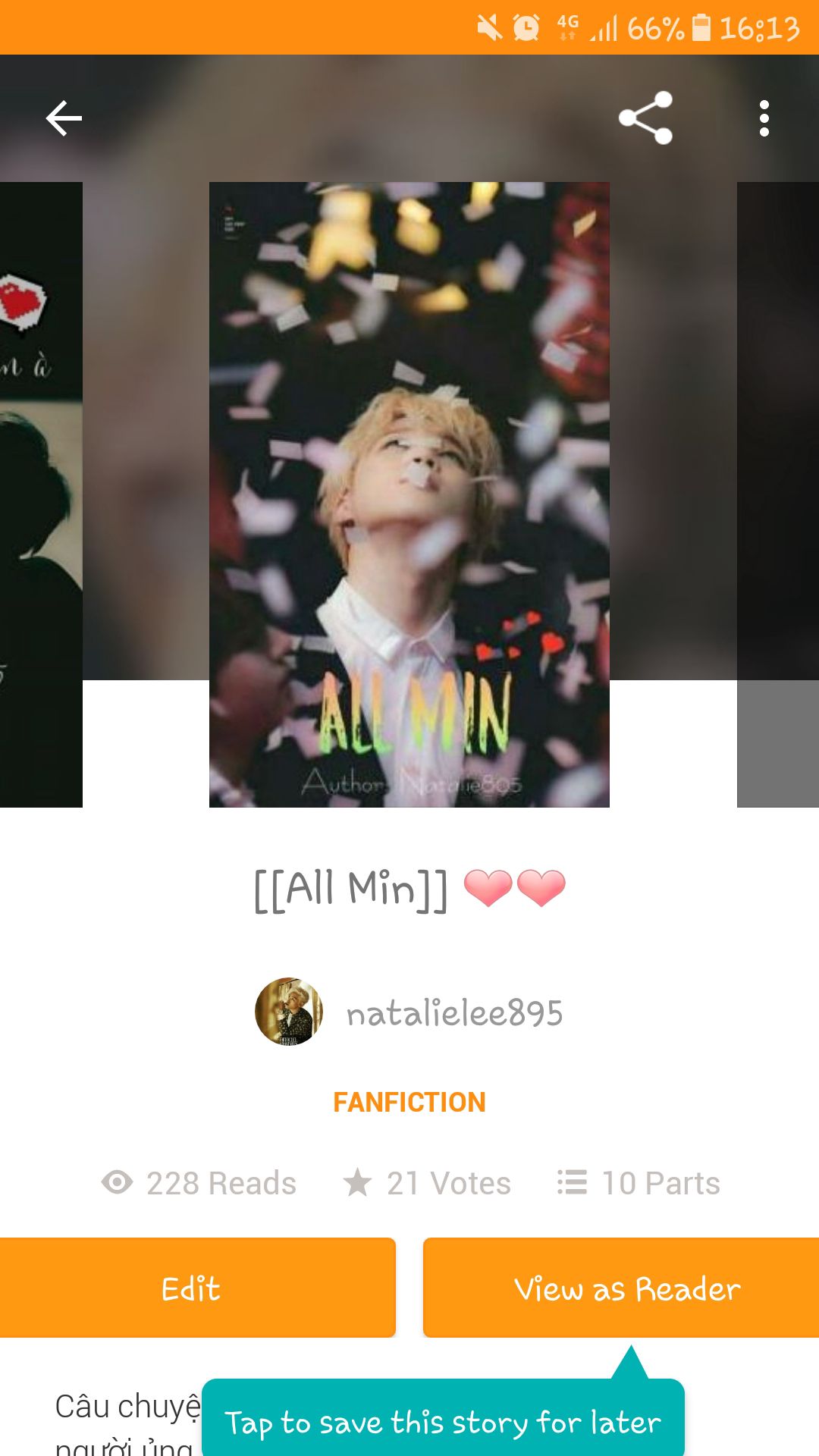This screenshot has height=1456, width=819.
Task: Open natalielee895's profile
Action: [x=409, y=1012]
